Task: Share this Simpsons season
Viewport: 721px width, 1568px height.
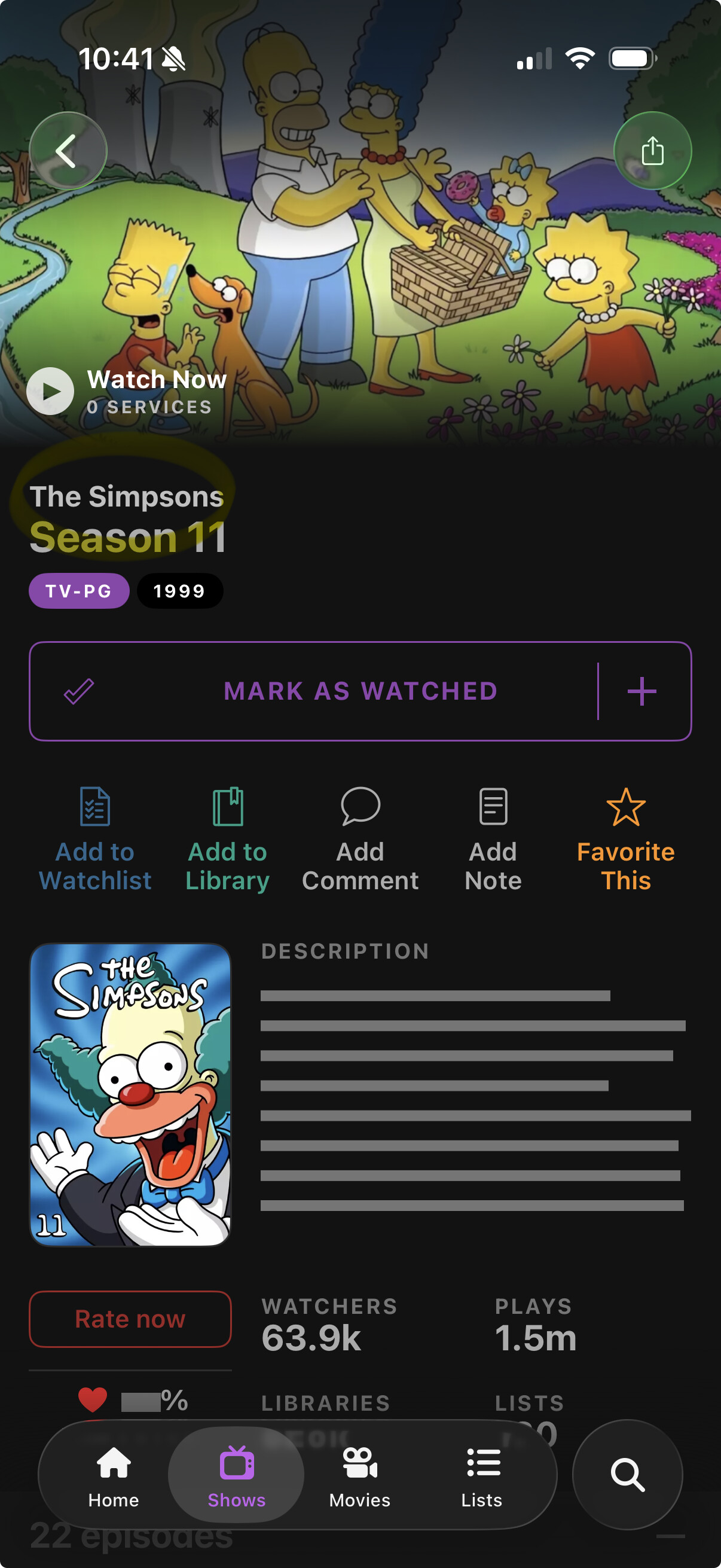Action: click(652, 151)
